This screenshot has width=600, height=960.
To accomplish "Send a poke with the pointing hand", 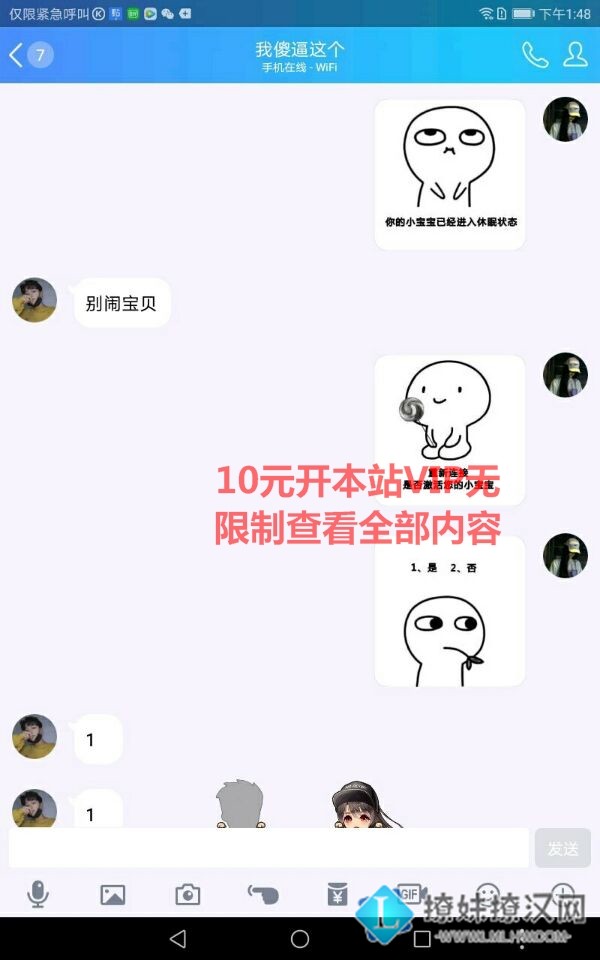I will point(263,894).
